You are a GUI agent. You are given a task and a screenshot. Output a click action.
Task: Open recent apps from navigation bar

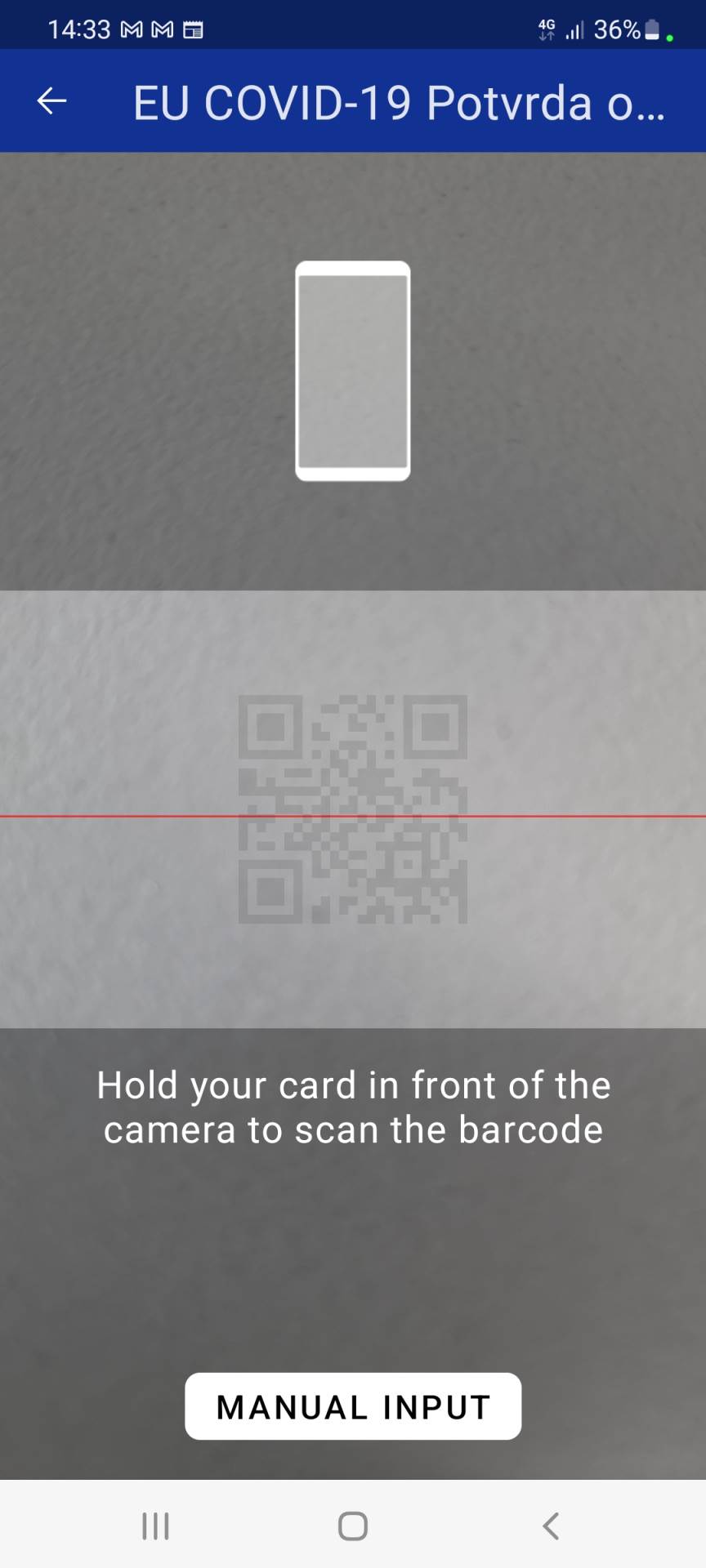(x=155, y=1526)
